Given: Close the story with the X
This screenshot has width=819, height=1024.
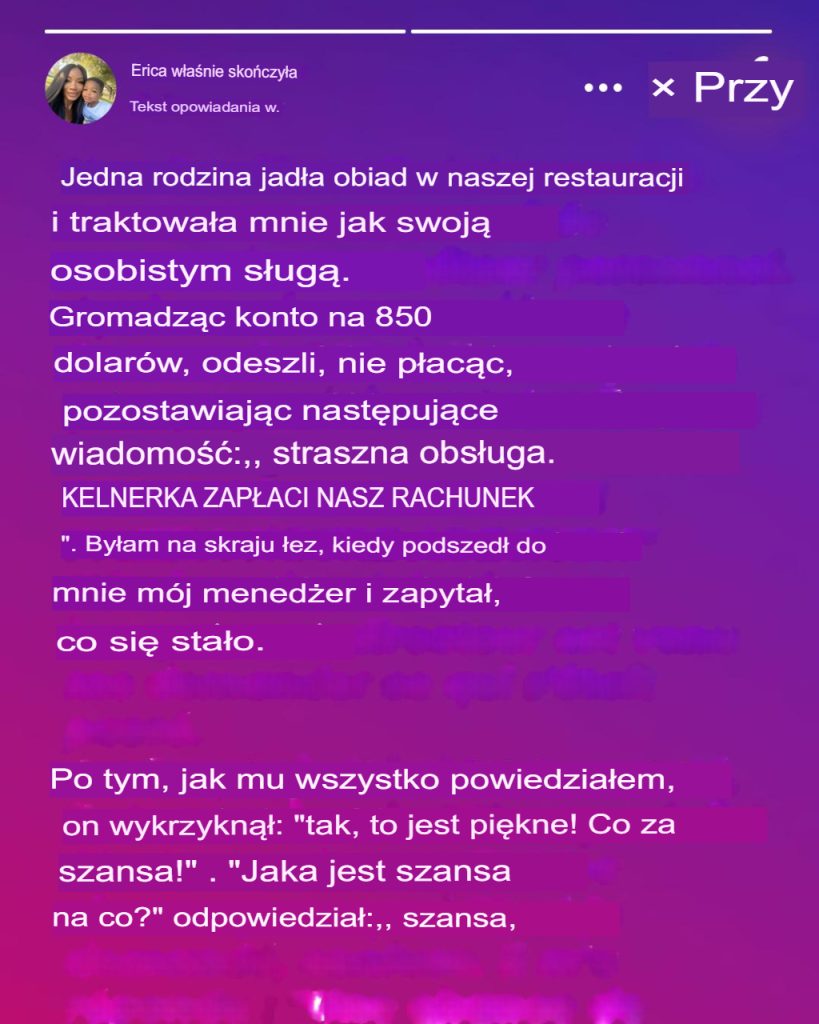Looking at the screenshot, I should click(x=663, y=88).
